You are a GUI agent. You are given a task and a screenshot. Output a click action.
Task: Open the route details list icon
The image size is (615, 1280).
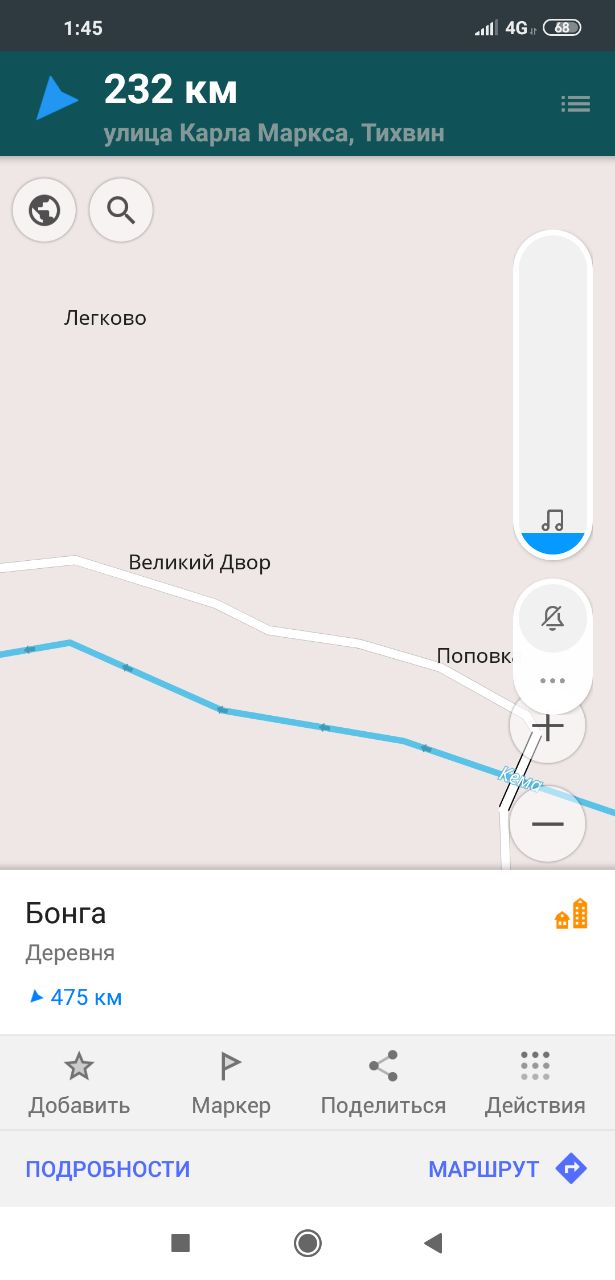tap(575, 104)
